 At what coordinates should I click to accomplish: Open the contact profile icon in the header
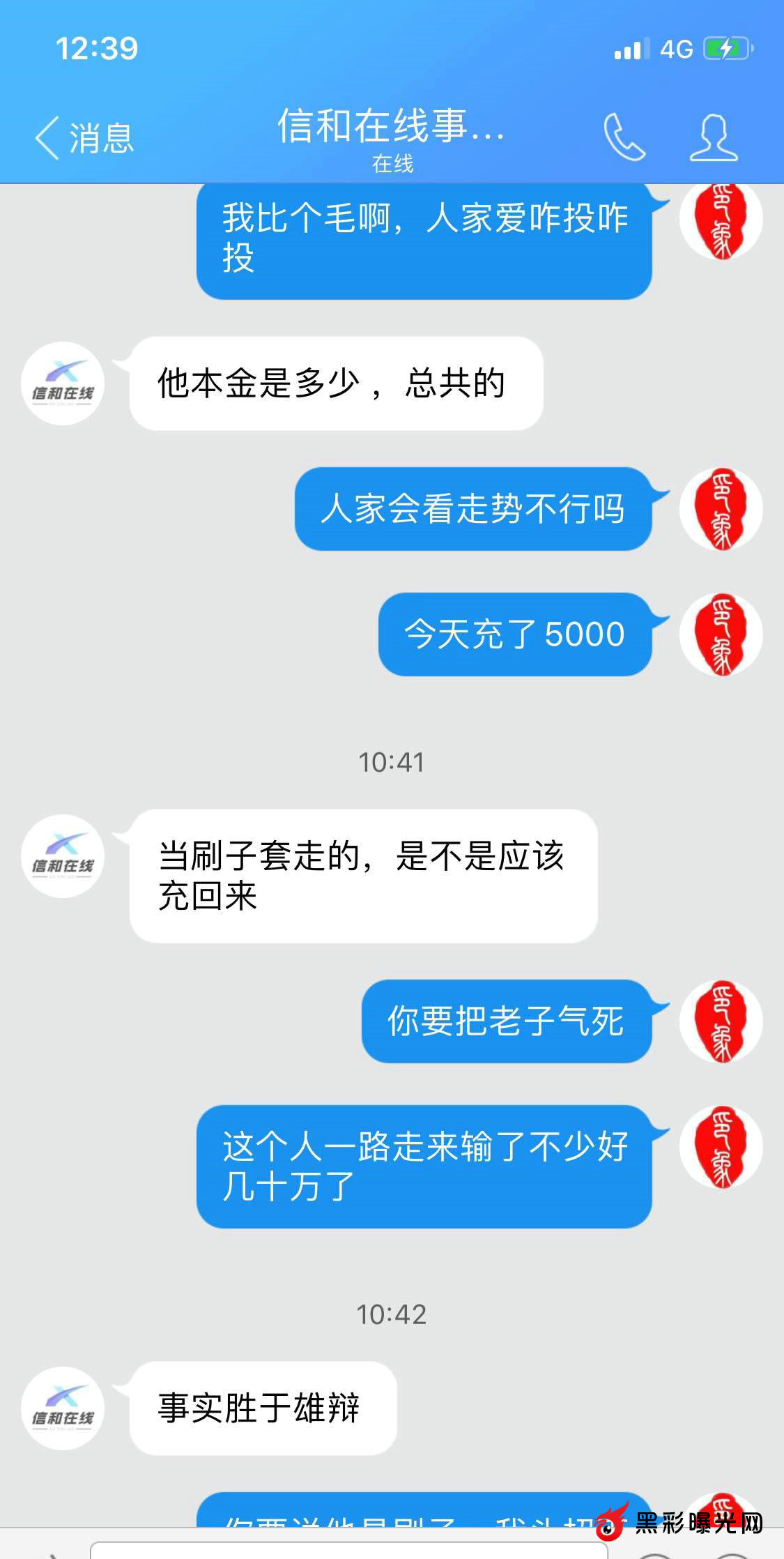714,137
